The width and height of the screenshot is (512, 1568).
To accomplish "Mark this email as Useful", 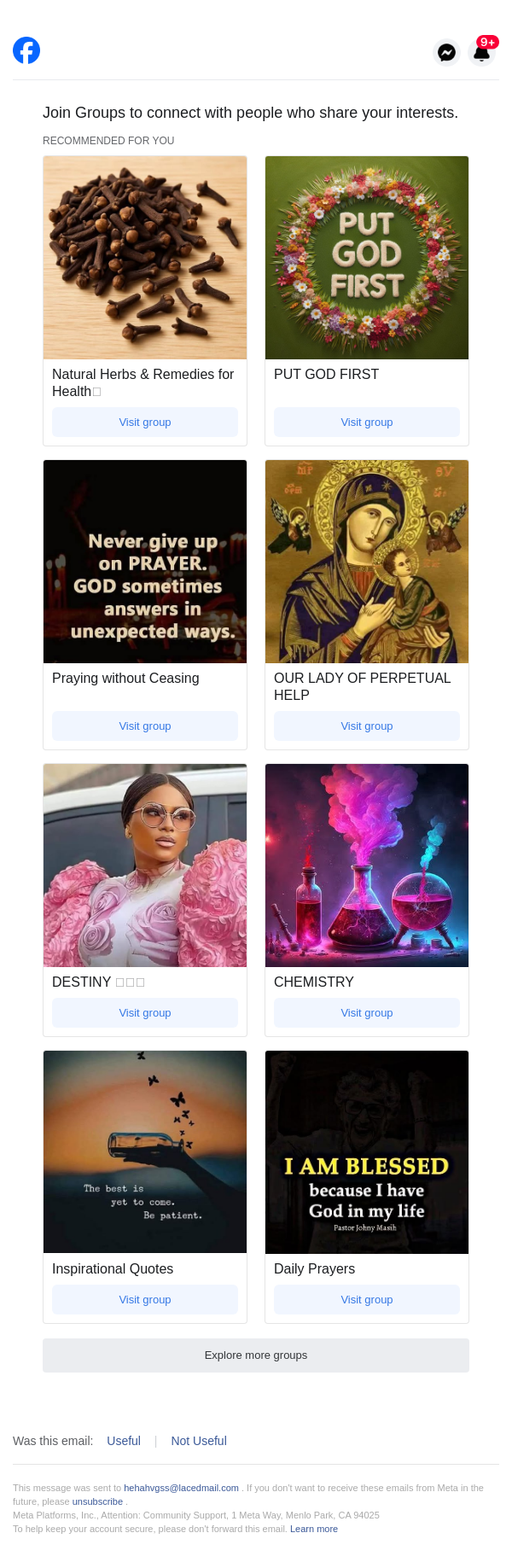I will click(124, 1441).
